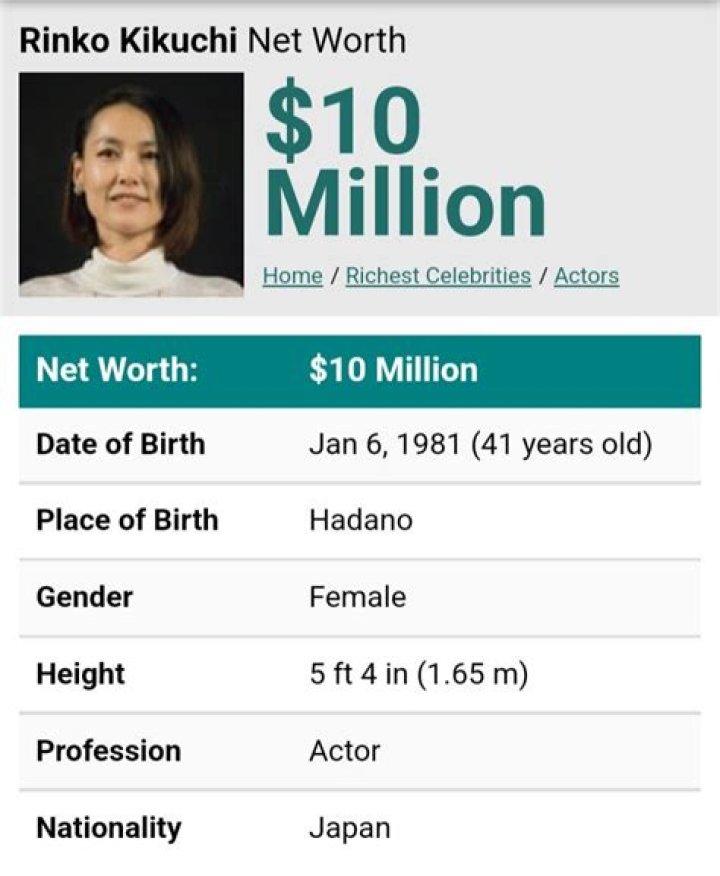
Task: Click the Japan nationality value
Action: tap(348, 828)
